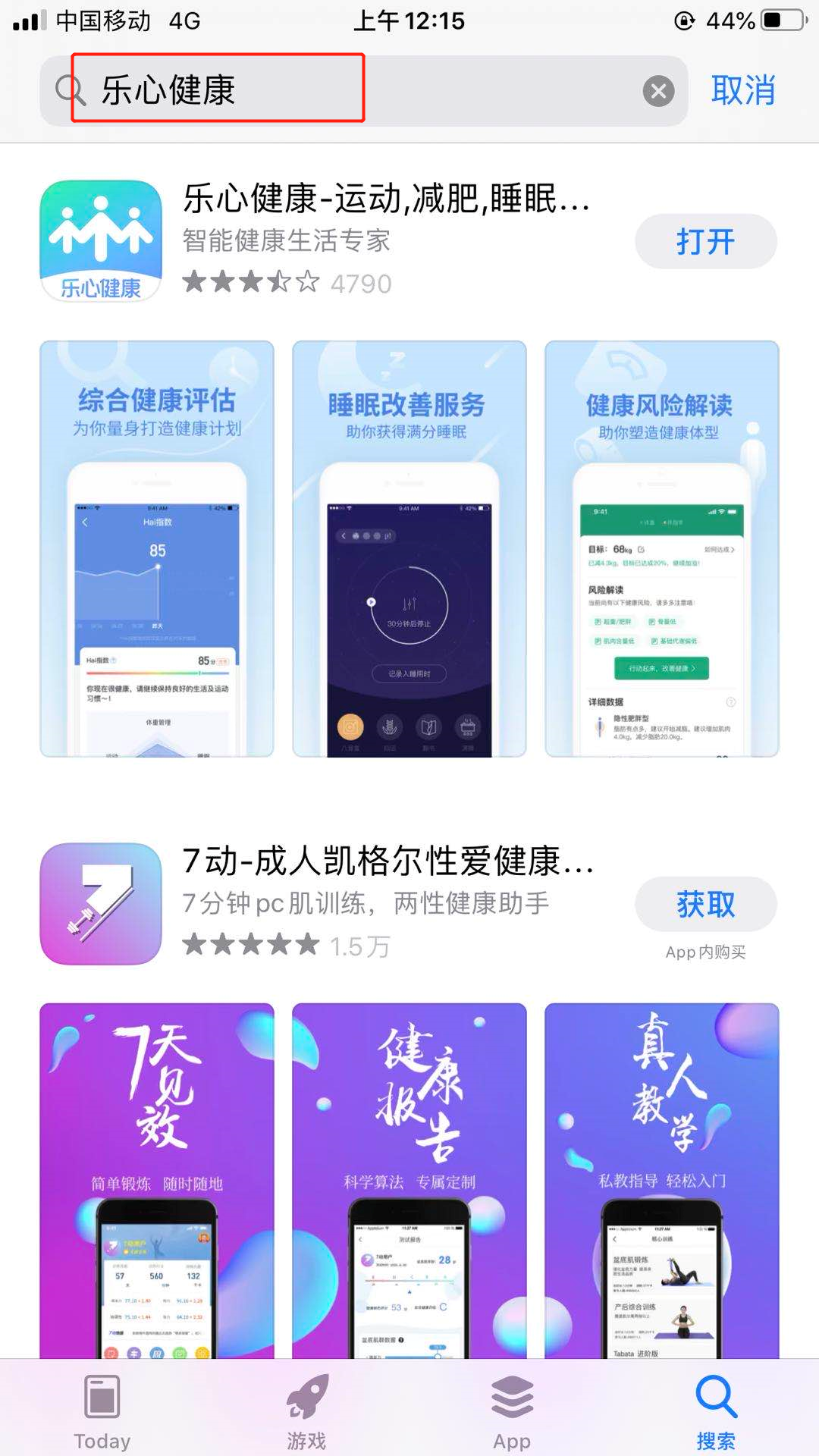The width and height of the screenshot is (819, 1456).
Task: Get the 7动 app with 获取
Action: [x=705, y=904]
